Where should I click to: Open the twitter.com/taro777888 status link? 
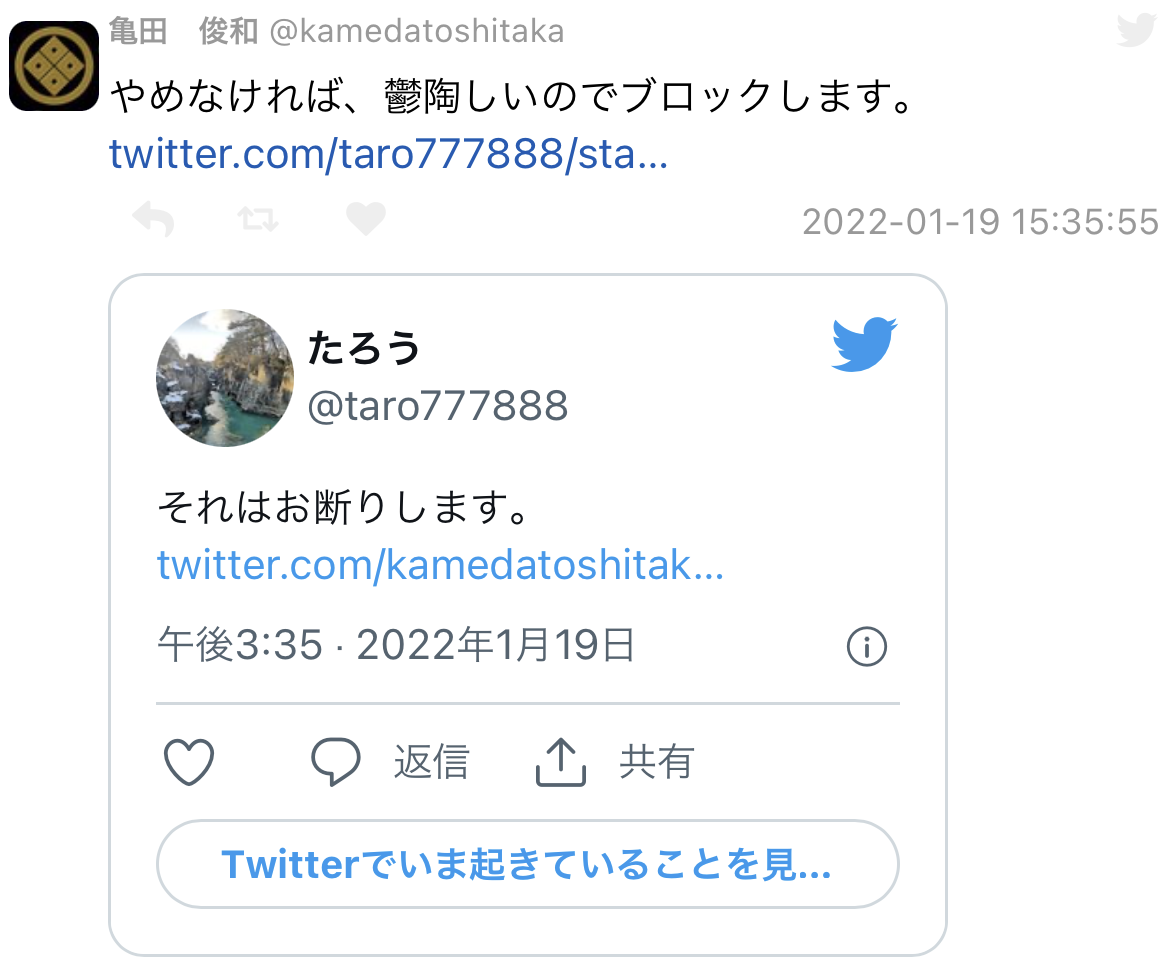(388, 154)
